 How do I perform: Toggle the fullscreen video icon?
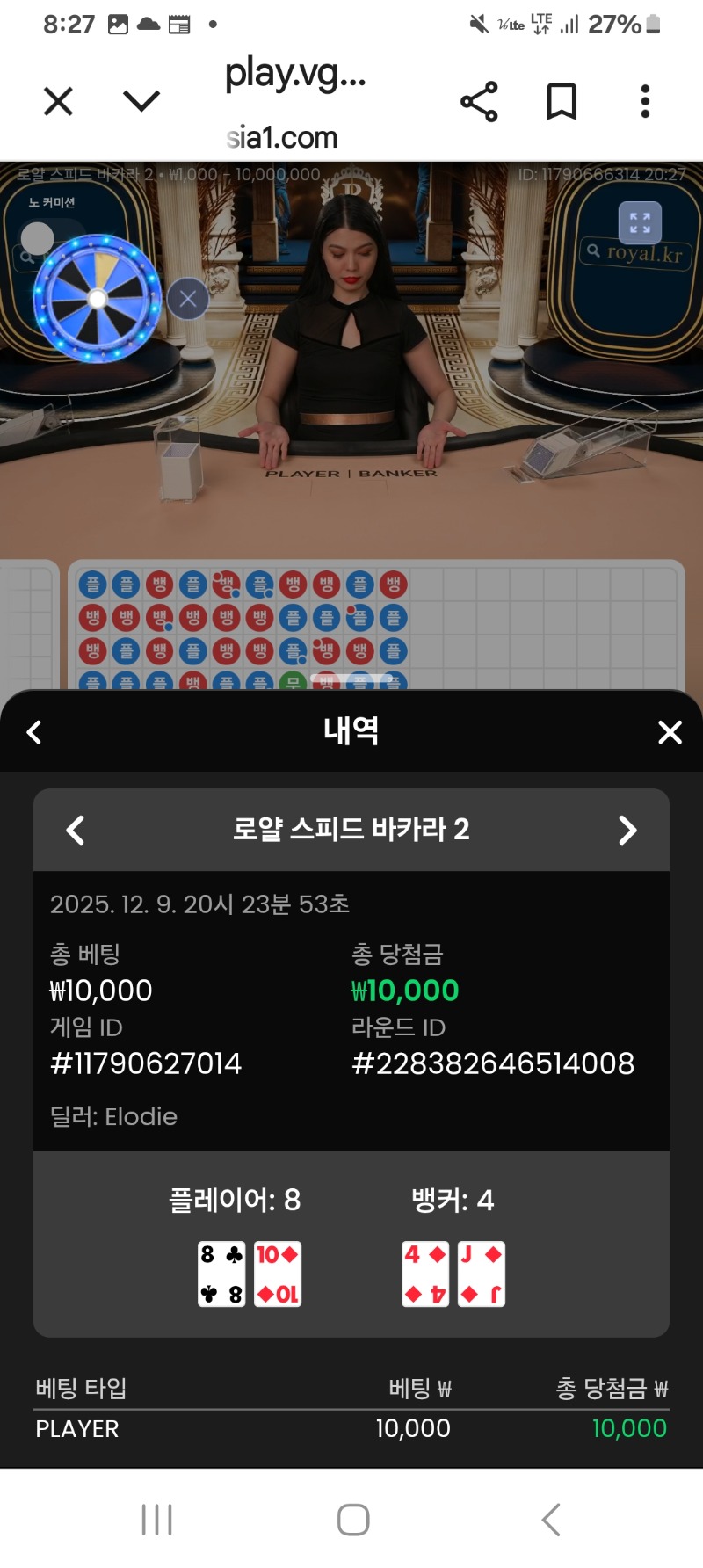point(640,222)
